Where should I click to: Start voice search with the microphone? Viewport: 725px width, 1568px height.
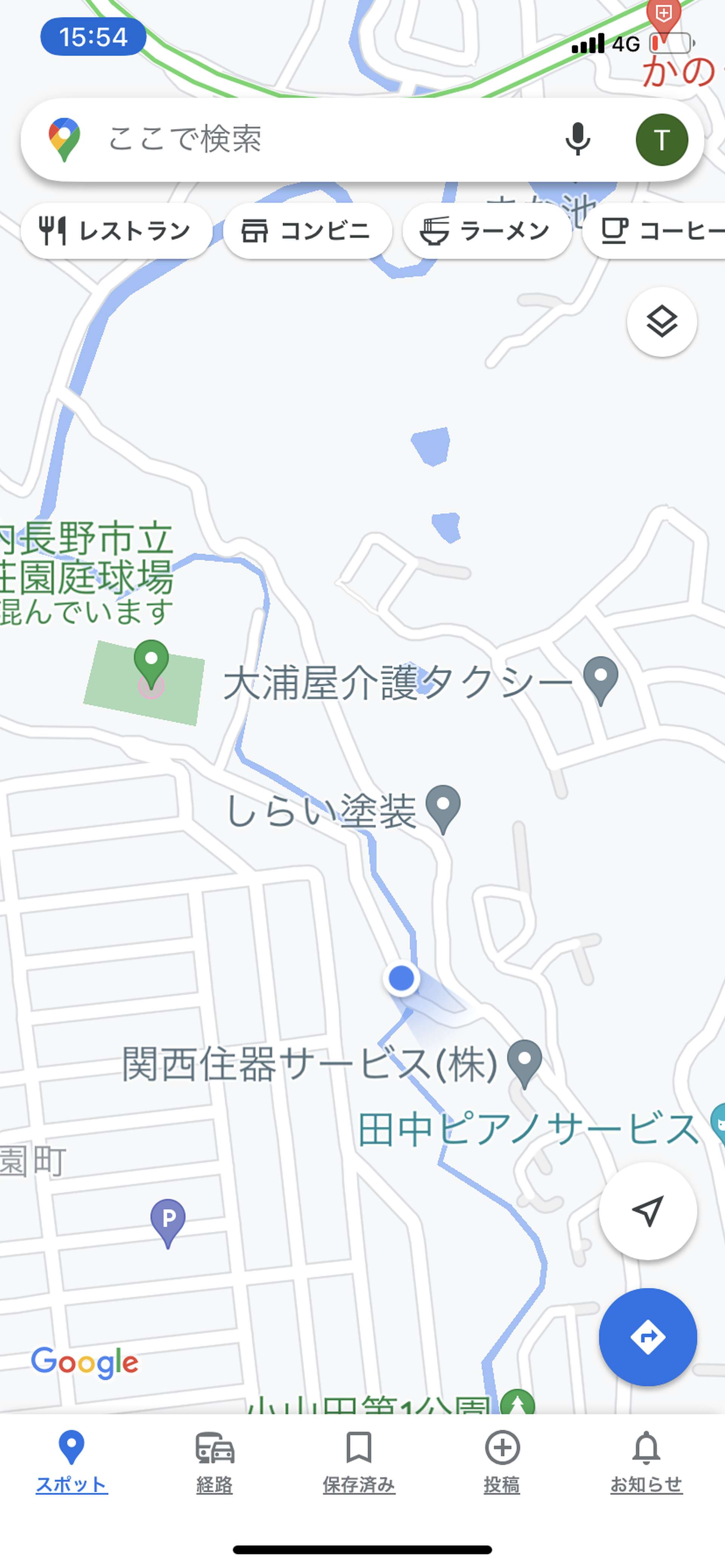(577, 139)
